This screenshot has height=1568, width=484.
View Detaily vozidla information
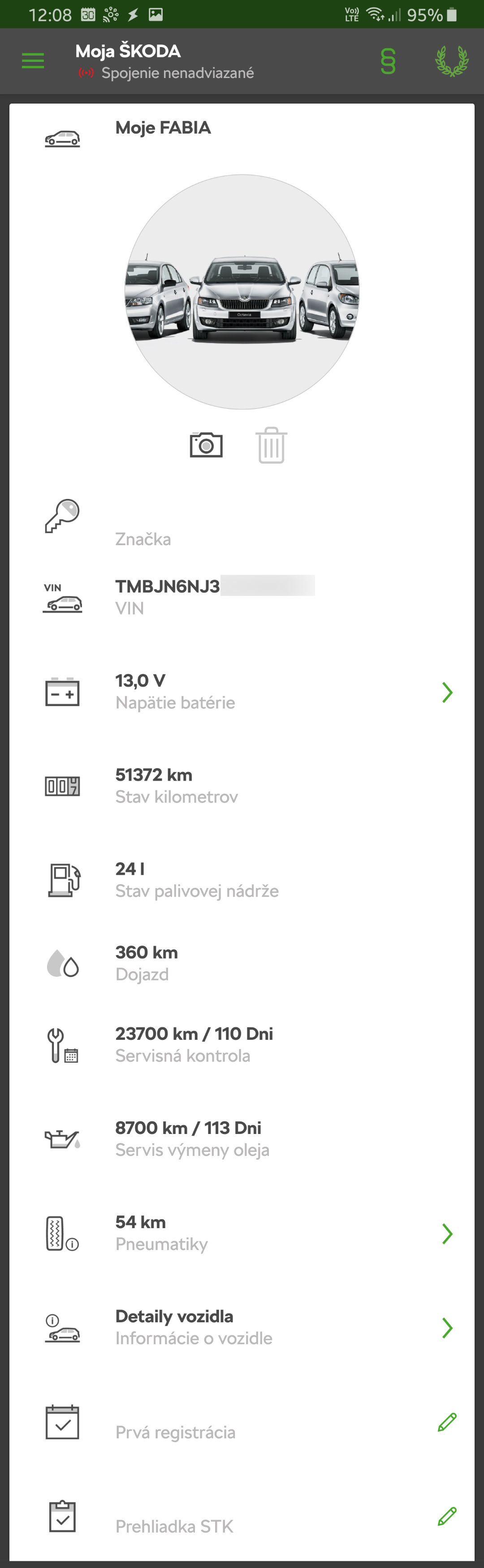coord(447,1328)
